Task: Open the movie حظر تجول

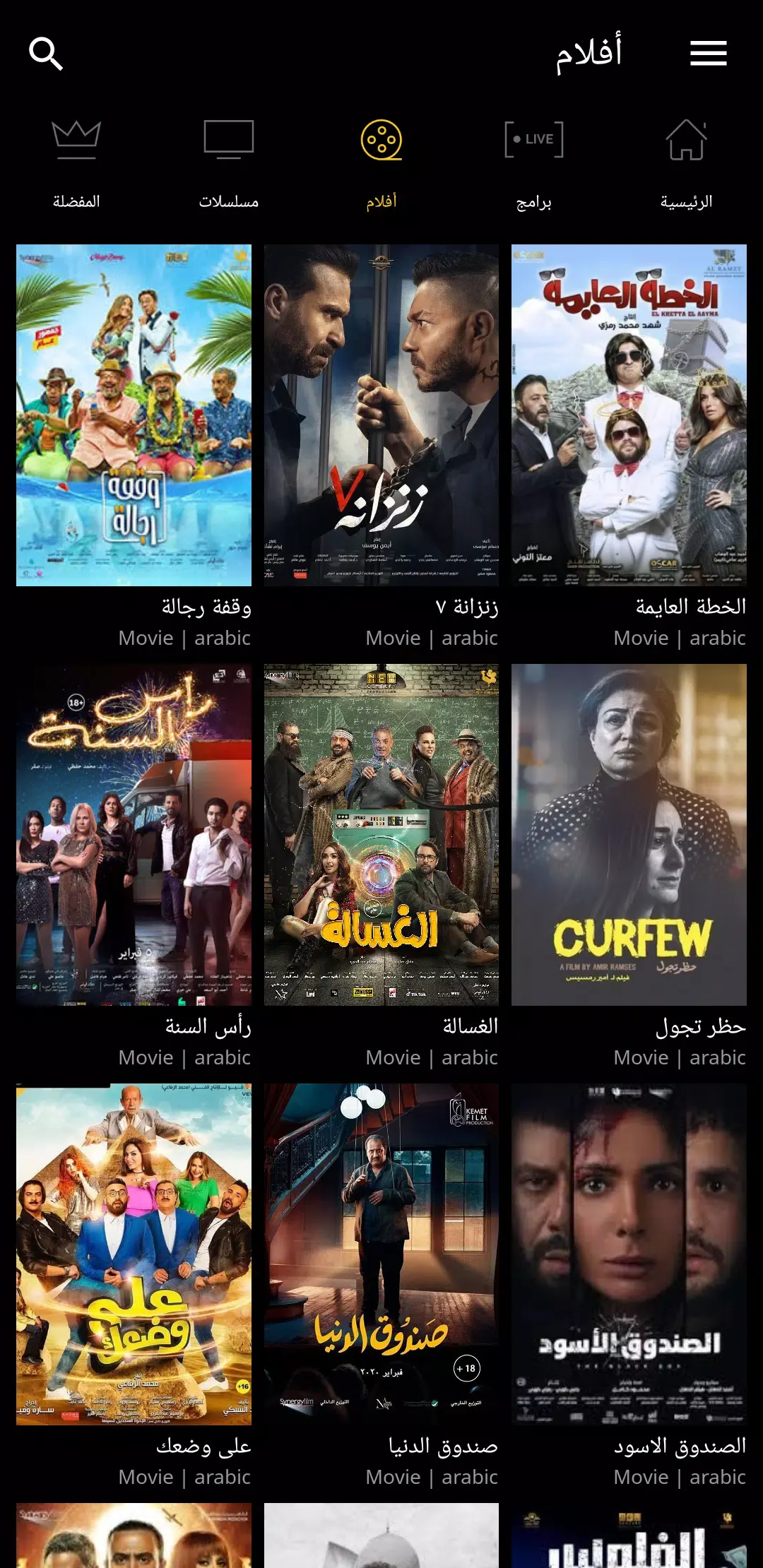Action: tap(629, 835)
